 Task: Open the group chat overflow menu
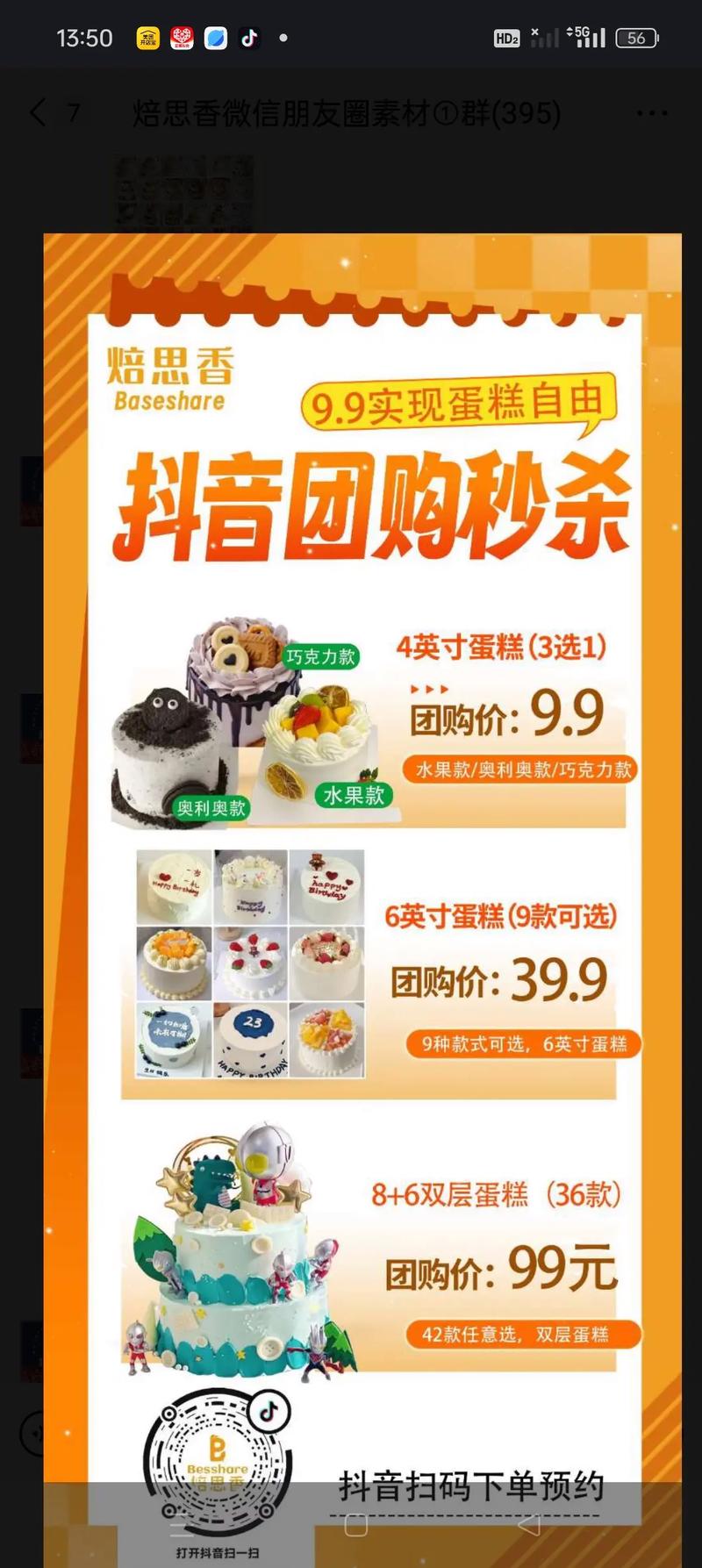[x=652, y=113]
